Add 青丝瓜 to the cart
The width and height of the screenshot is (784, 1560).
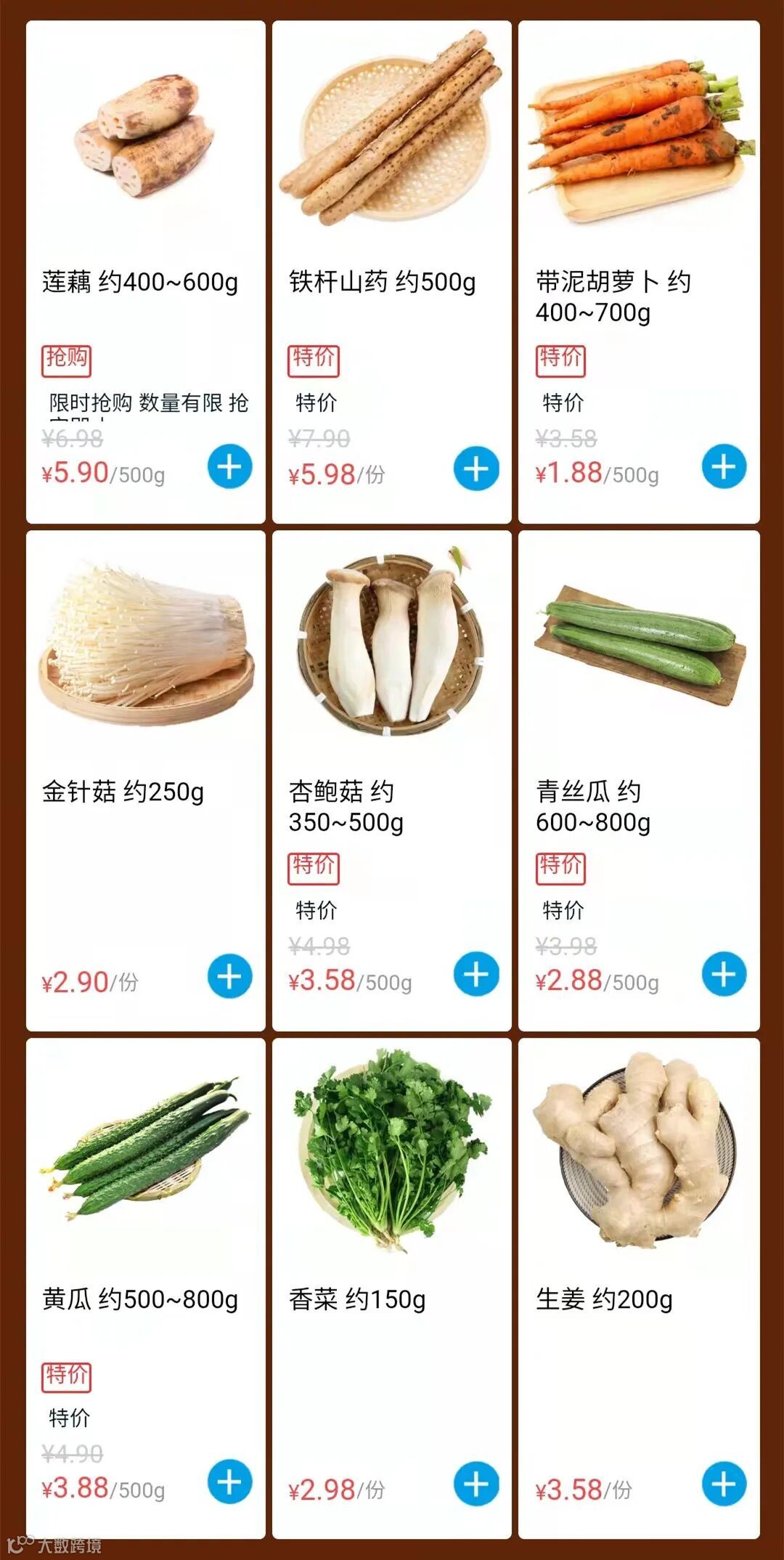[x=724, y=974]
